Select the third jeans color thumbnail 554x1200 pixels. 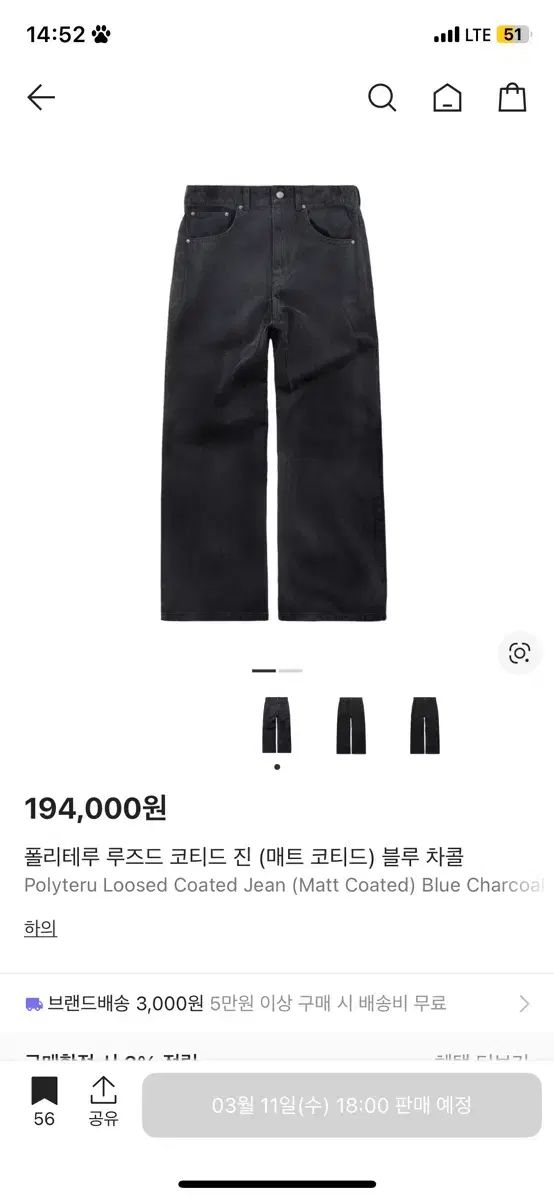425,725
